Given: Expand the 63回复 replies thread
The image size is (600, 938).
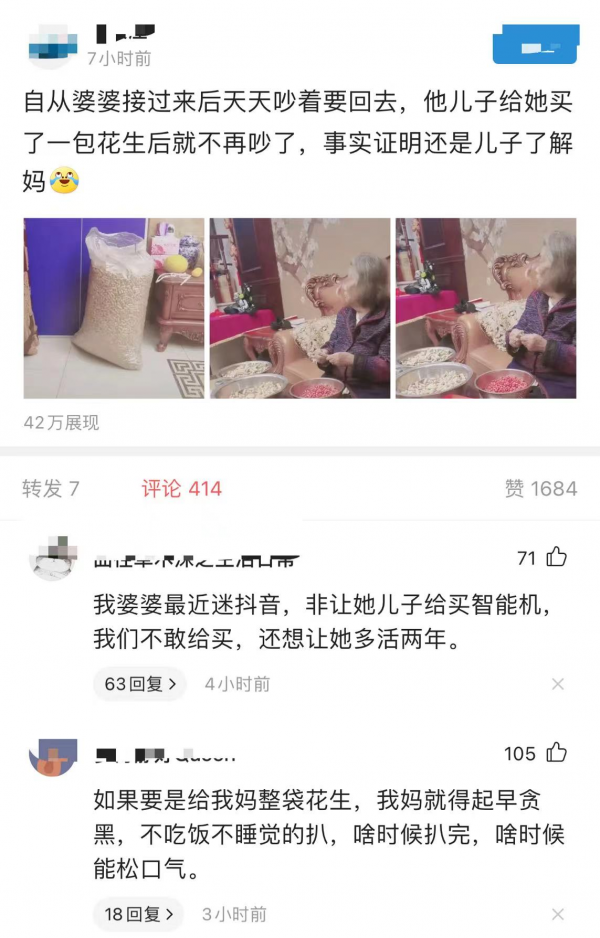Looking at the screenshot, I should tap(140, 684).
